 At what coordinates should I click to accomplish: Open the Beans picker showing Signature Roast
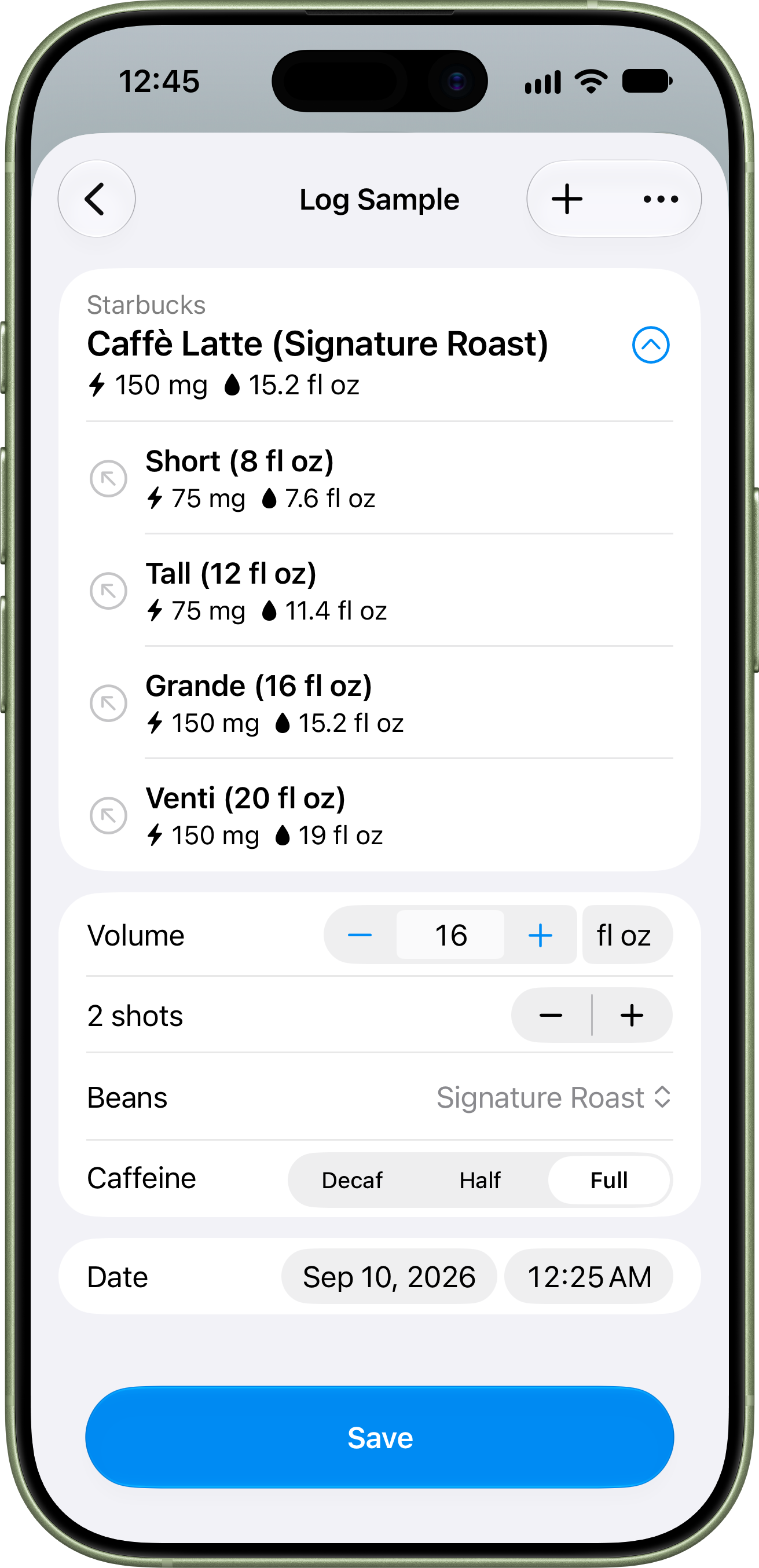553,1097
